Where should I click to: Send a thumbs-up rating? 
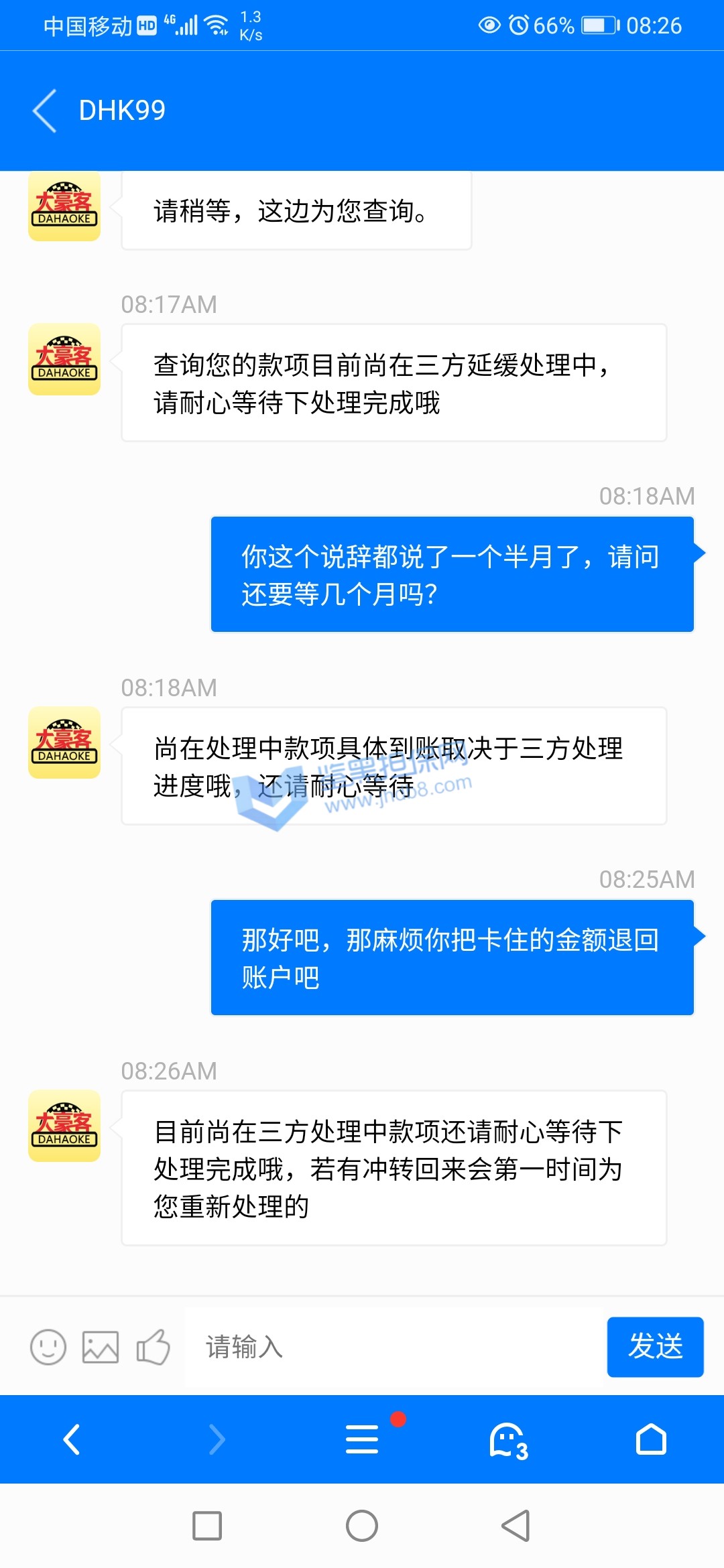point(153,1347)
